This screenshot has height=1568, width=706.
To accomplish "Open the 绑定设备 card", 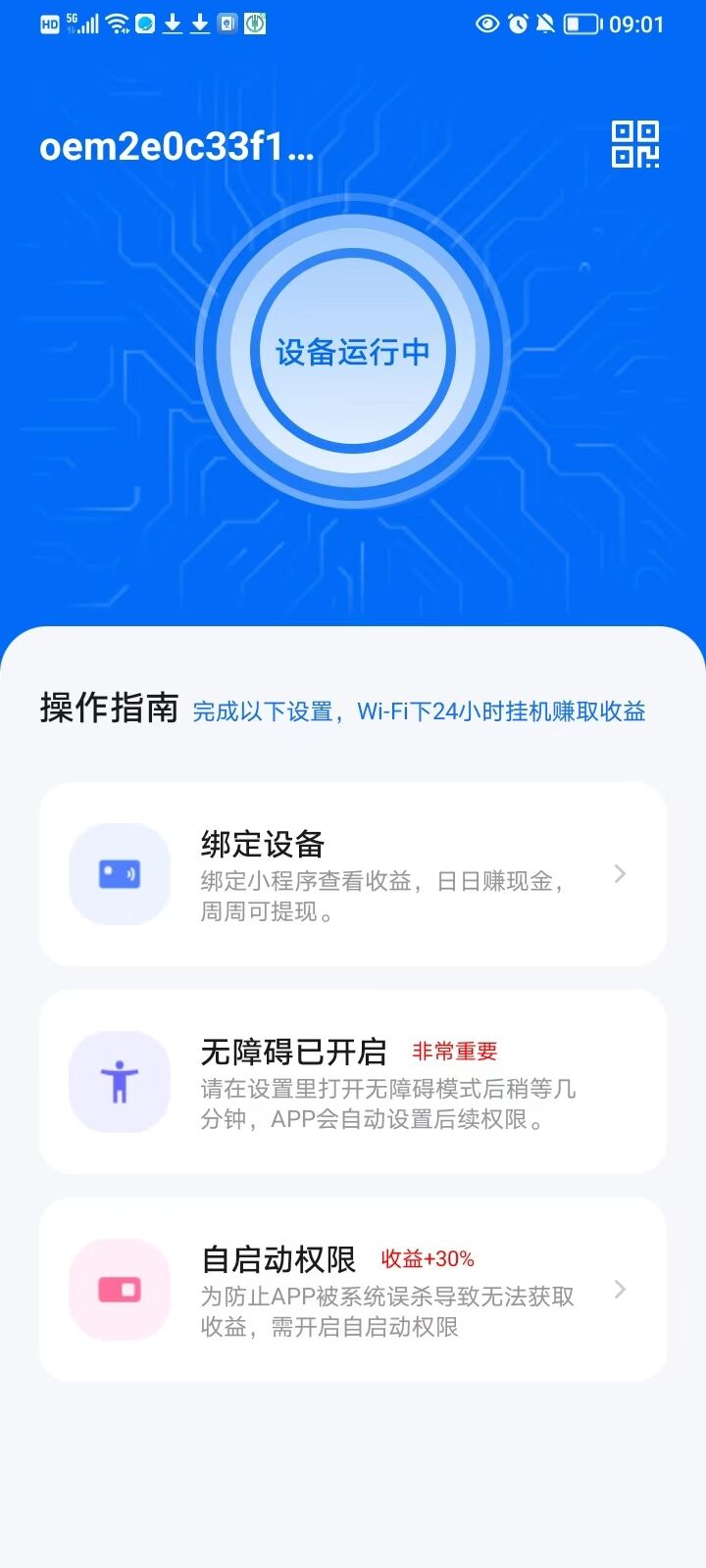I will point(353,874).
